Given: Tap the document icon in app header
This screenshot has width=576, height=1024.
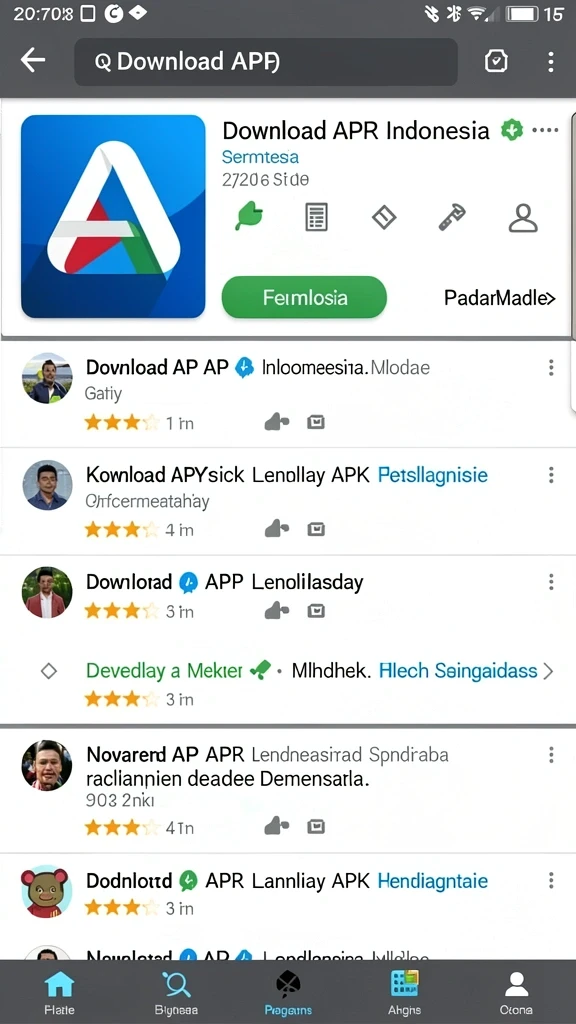Looking at the screenshot, I should click(317, 217).
